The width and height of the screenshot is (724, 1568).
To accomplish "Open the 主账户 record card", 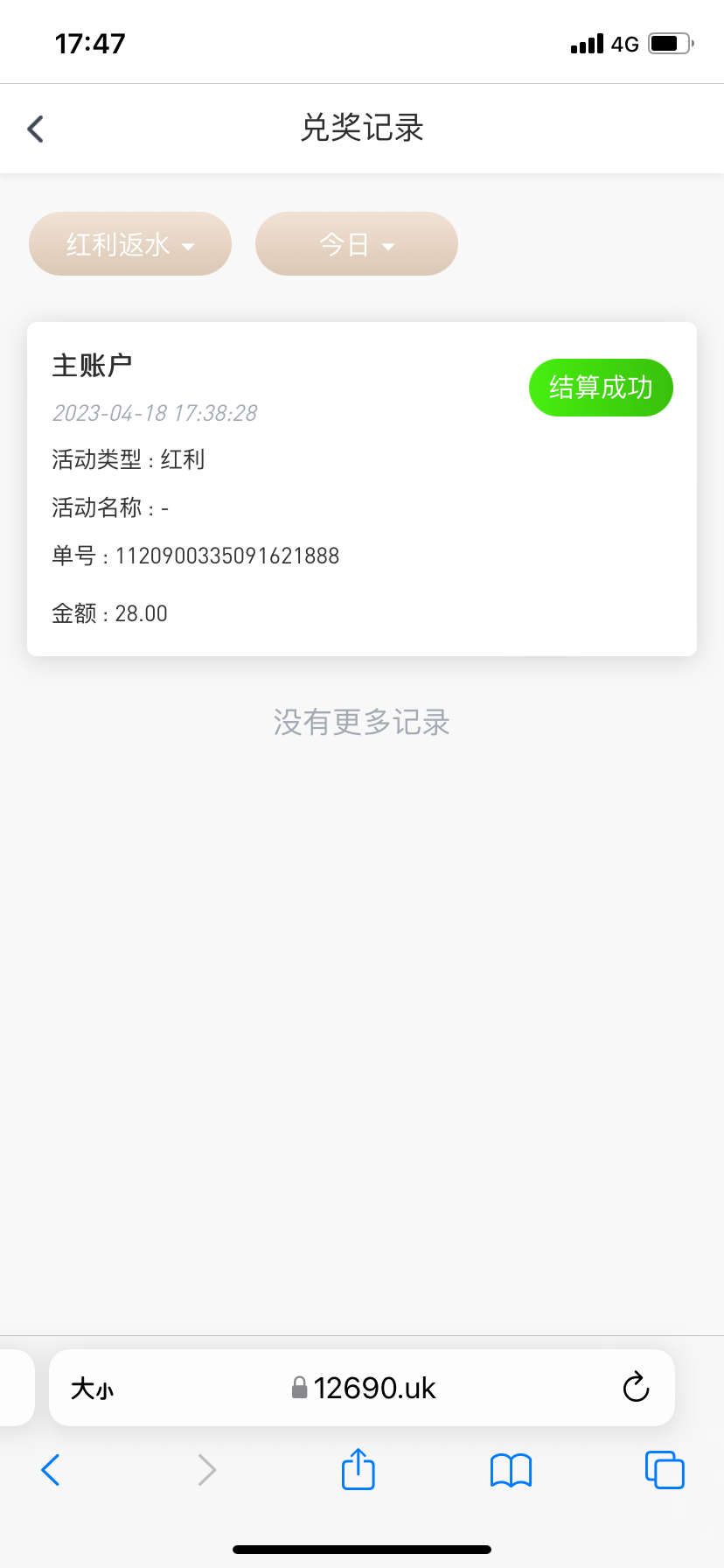I will coord(361,488).
